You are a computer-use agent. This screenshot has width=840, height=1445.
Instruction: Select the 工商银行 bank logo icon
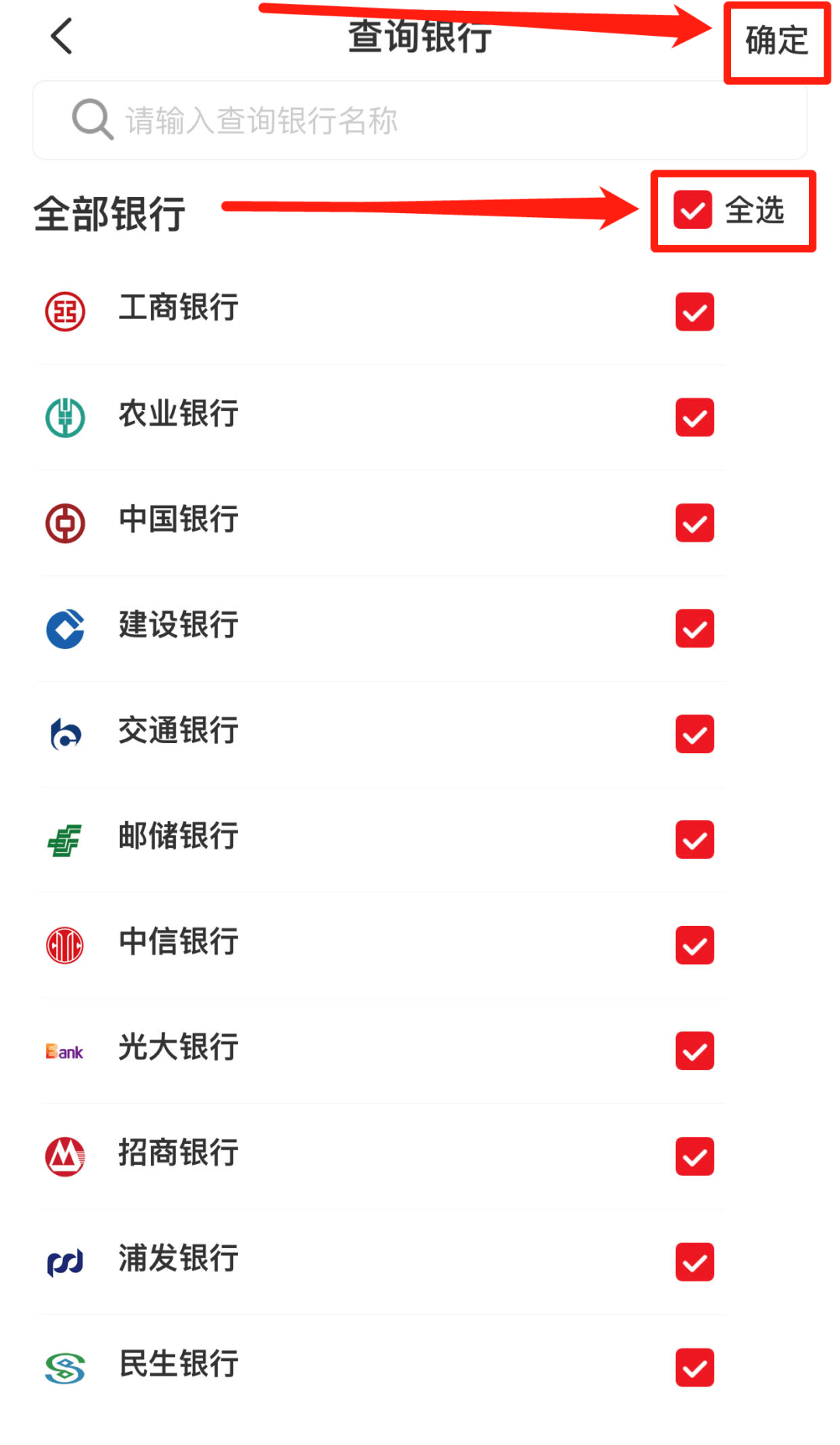pyautogui.click(x=65, y=310)
